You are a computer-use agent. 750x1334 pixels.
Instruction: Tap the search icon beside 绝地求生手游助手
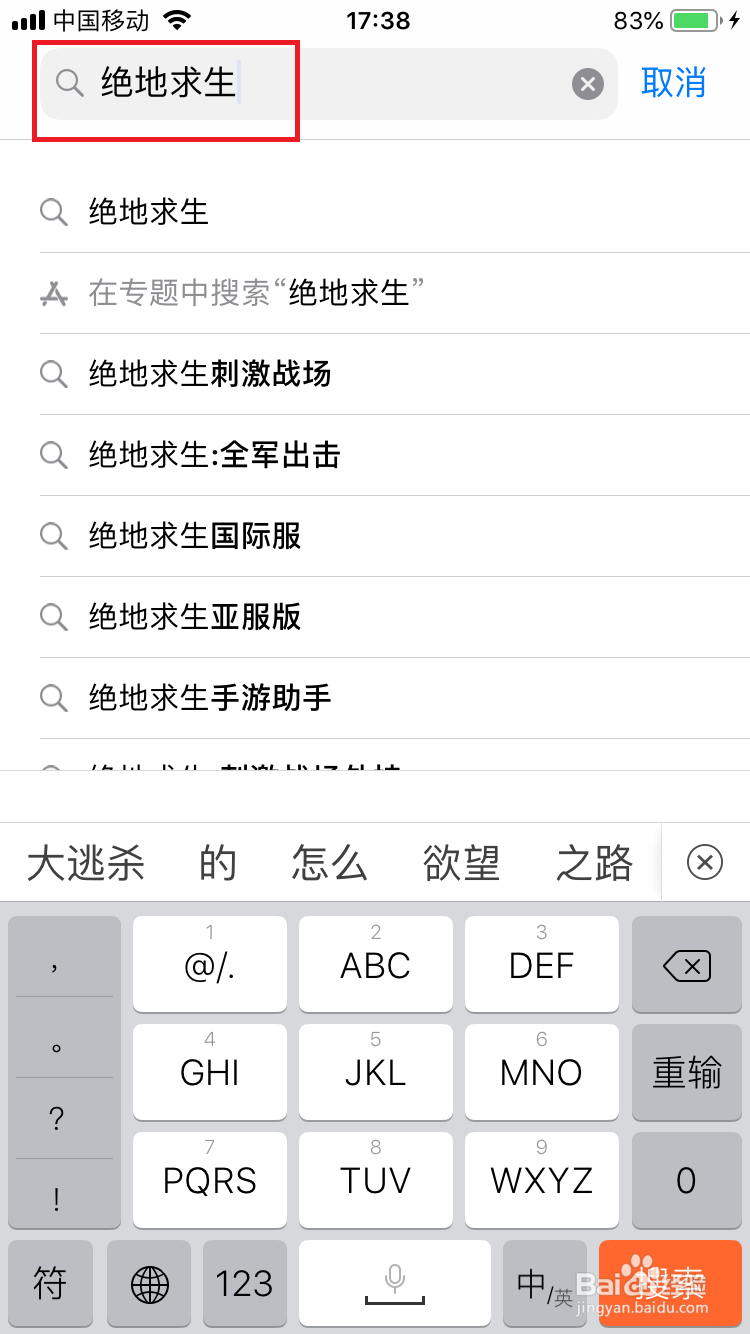pyautogui.click(x=54, y=699)
